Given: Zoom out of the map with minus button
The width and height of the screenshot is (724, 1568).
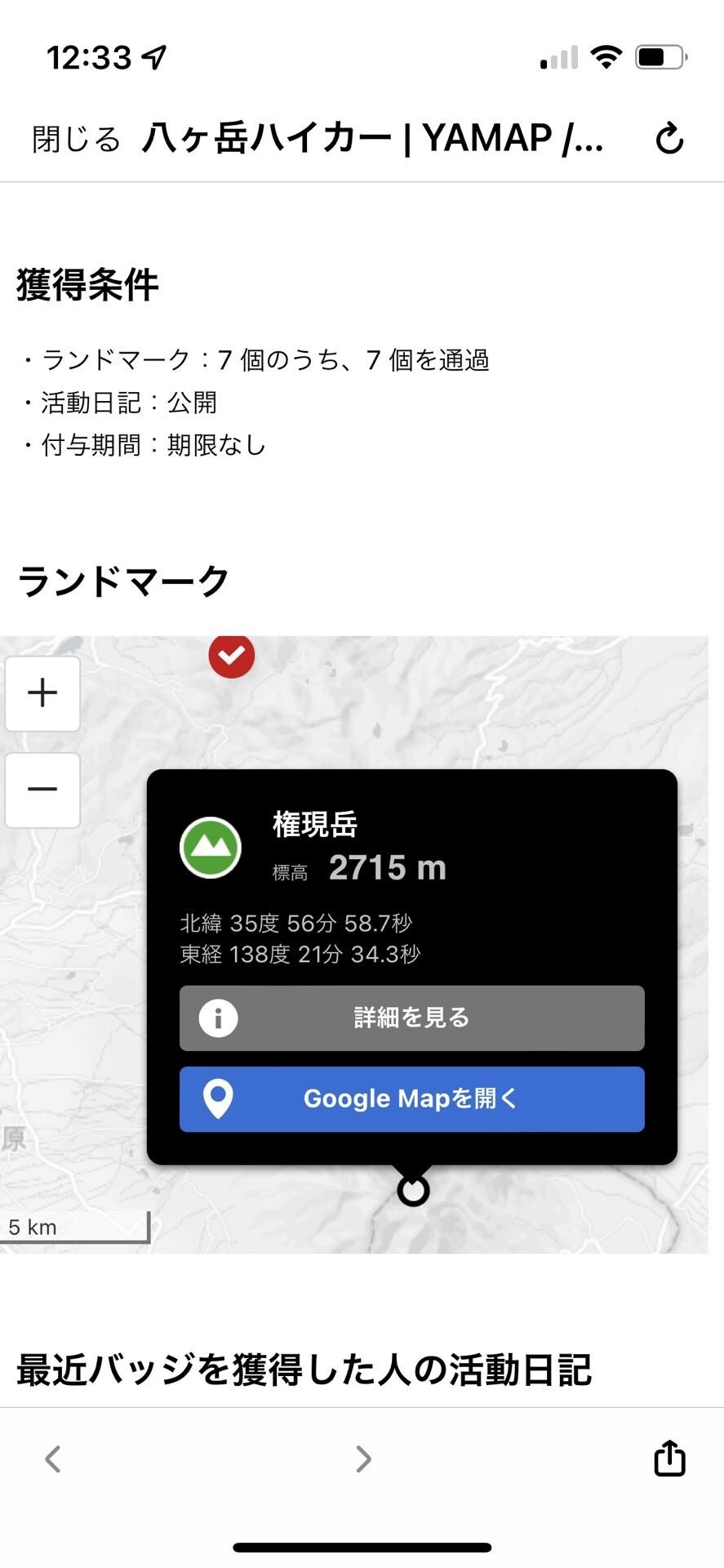Looking at the screenshot, I should point(42,790).
